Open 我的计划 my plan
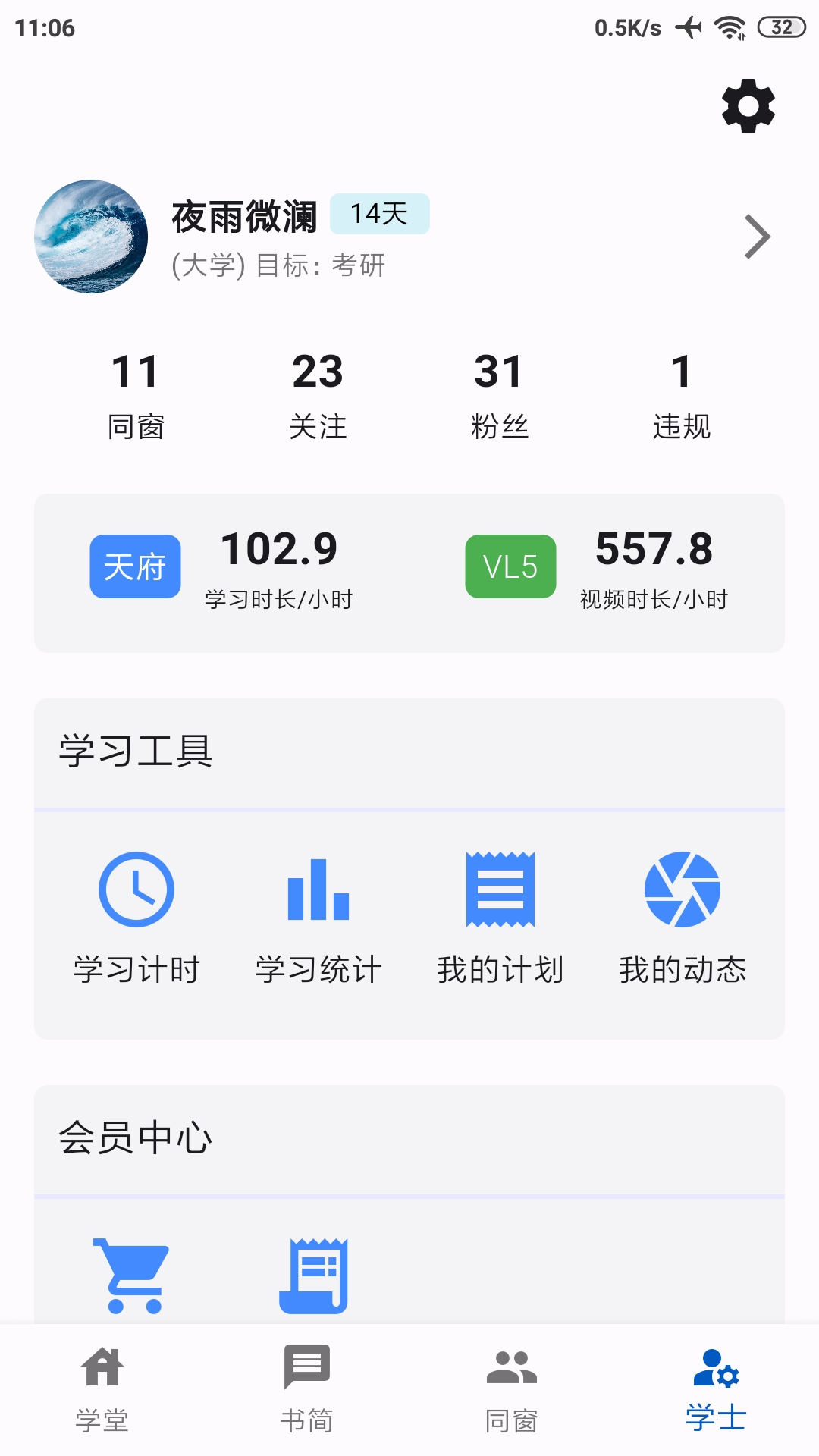Image resolution: width=819 pixels, height=1456 pixels. [500, 918]
